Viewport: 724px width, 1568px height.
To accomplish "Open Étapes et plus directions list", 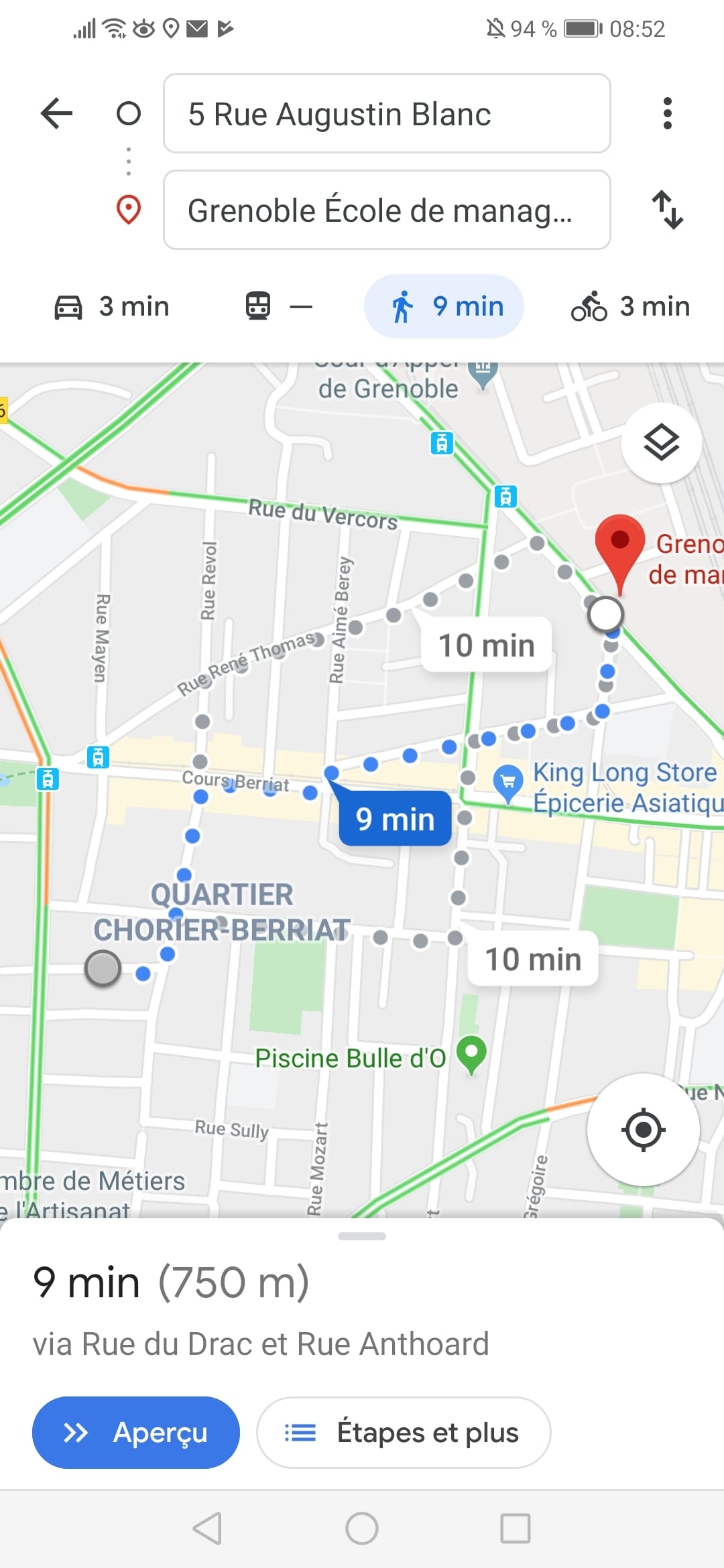I will click(404, 1433).
